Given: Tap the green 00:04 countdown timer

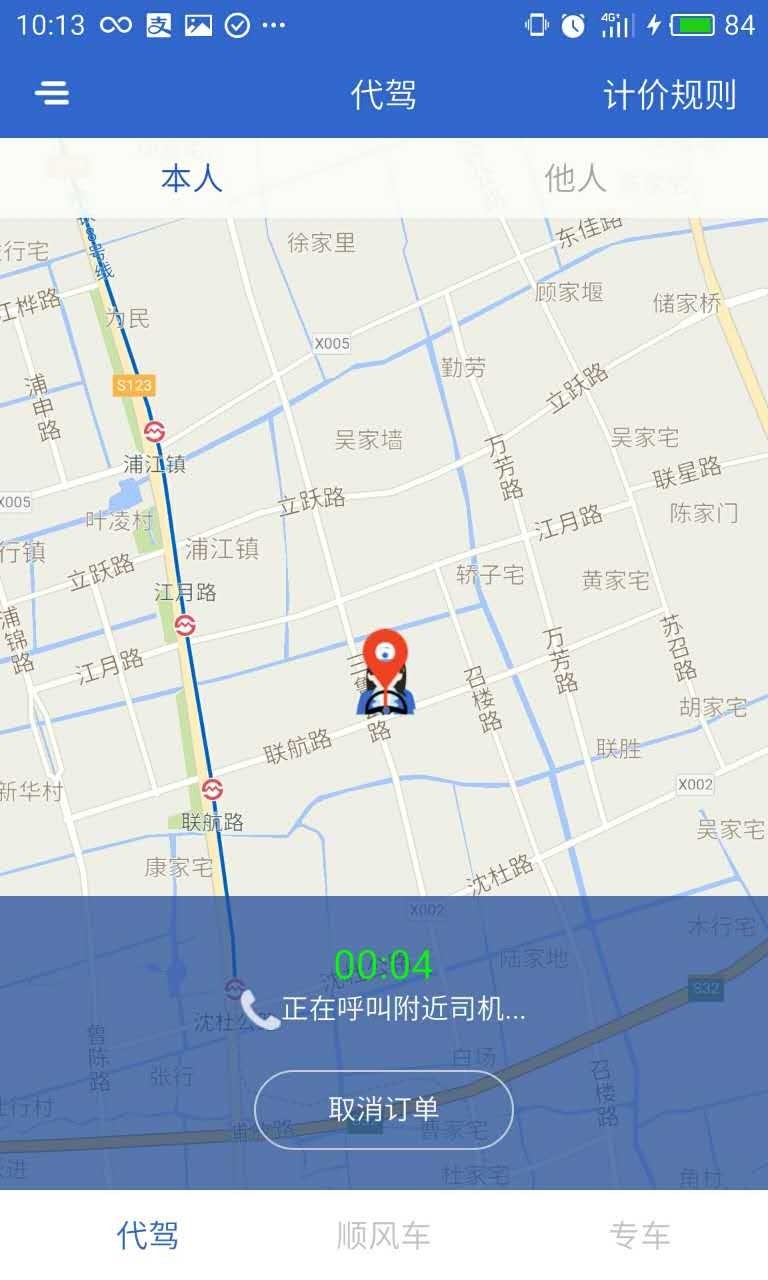Looking at the screenshot, I should (384, 964).
